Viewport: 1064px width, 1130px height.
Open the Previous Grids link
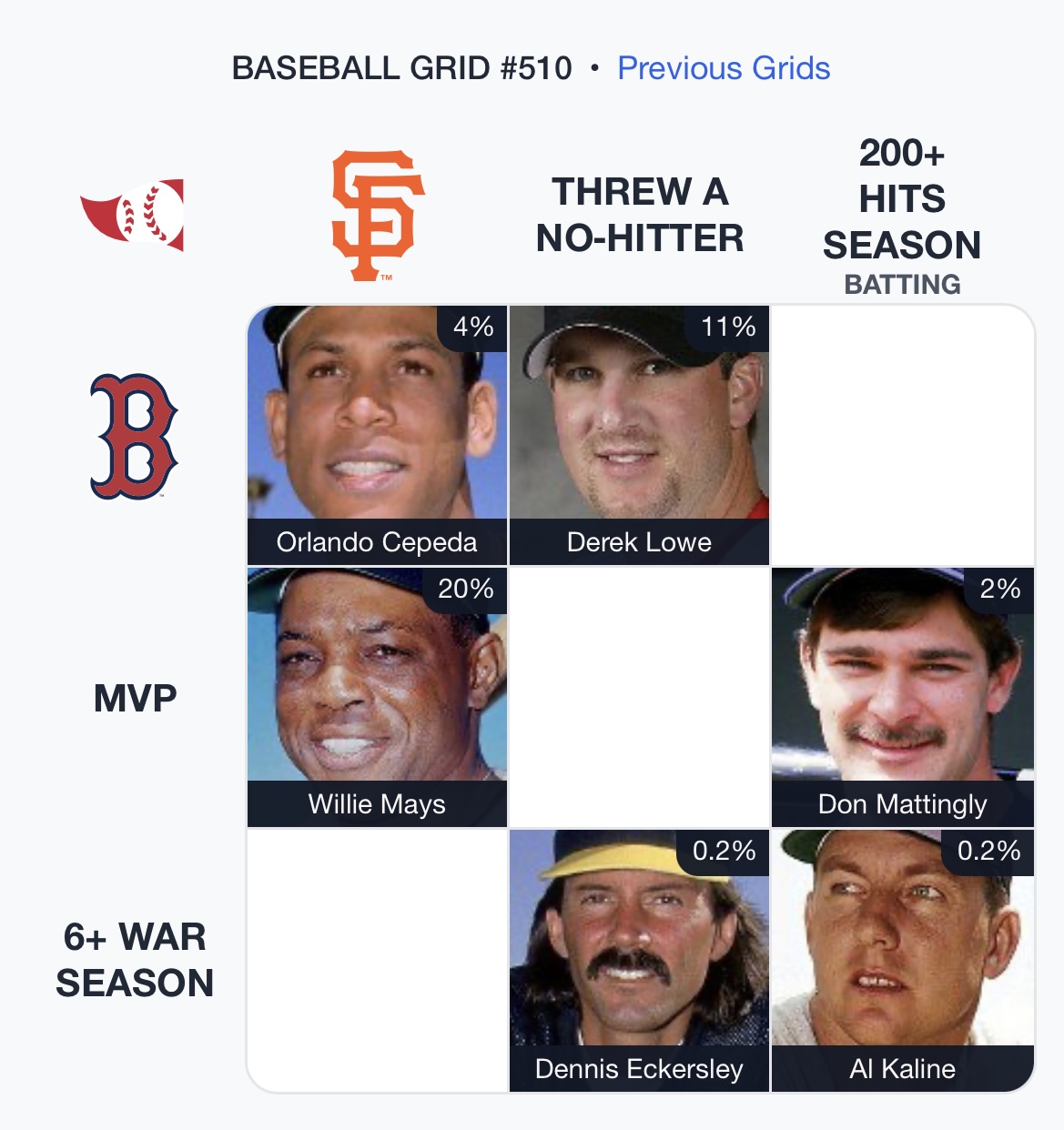coord(724,68)
